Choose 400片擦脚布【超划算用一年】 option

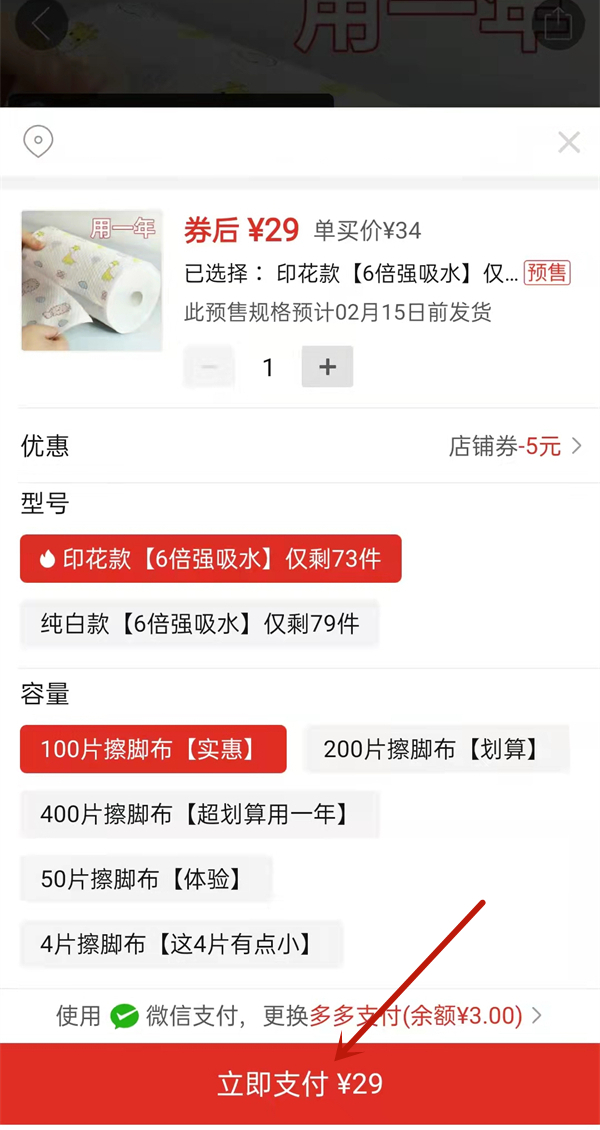200,814
